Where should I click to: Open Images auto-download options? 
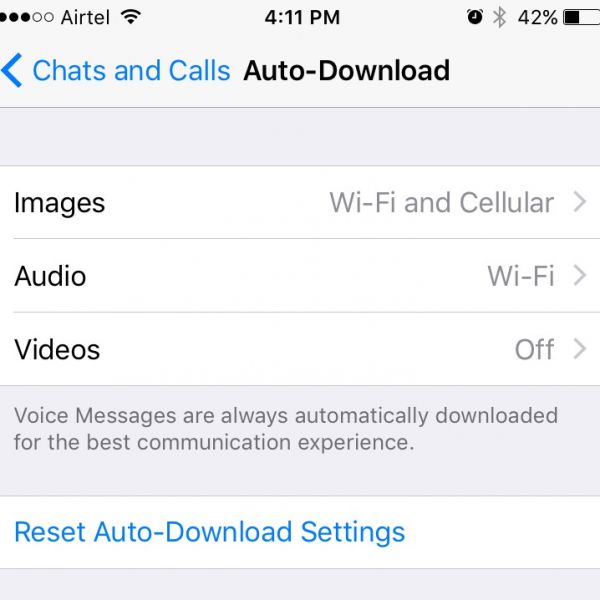(300, 203)
